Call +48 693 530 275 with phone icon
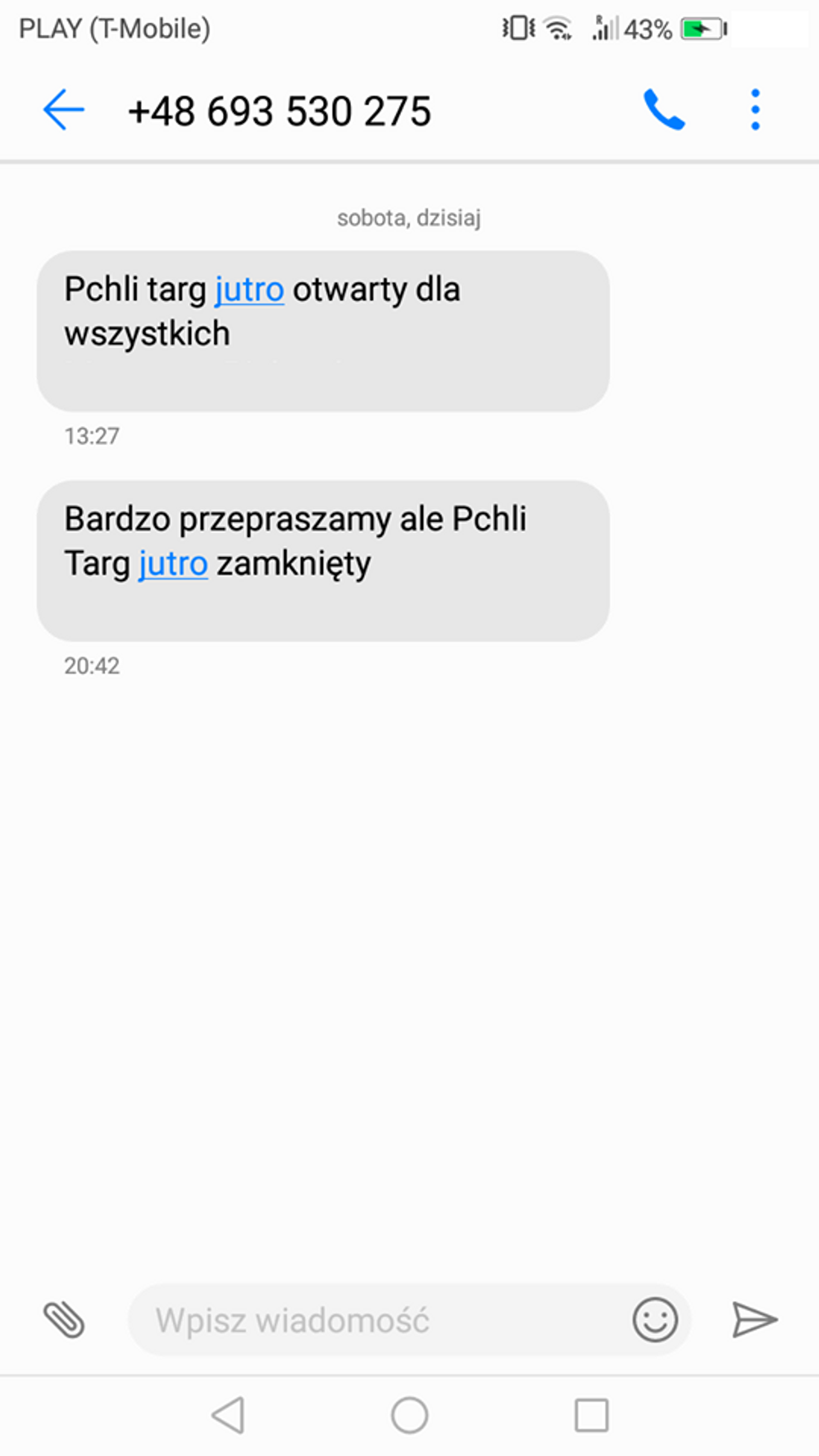Viewport: 819px width, 1456px height. pos(664,110)
